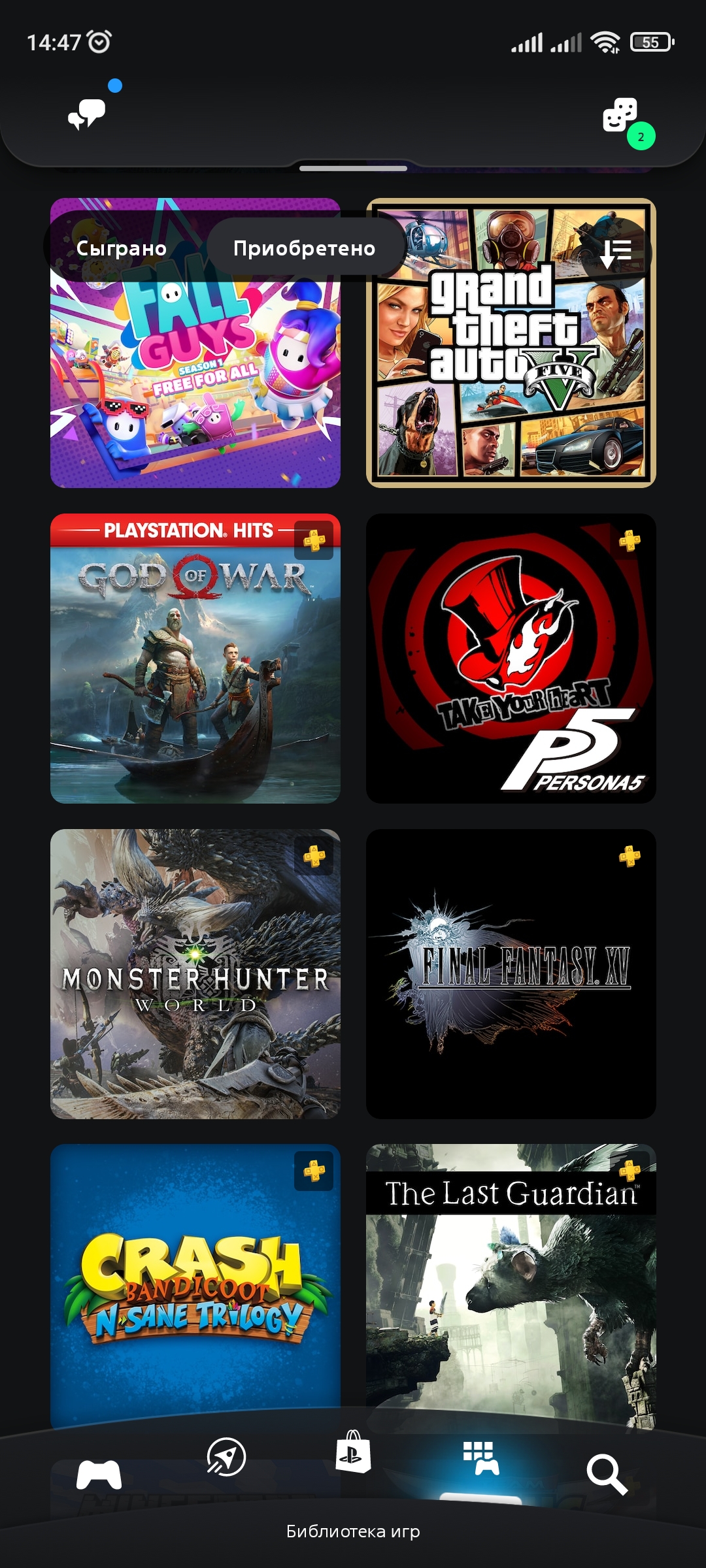Switch to the explore rocket tab
The width and height of the screenshot is (706, 1568).
pos(226,1456)
